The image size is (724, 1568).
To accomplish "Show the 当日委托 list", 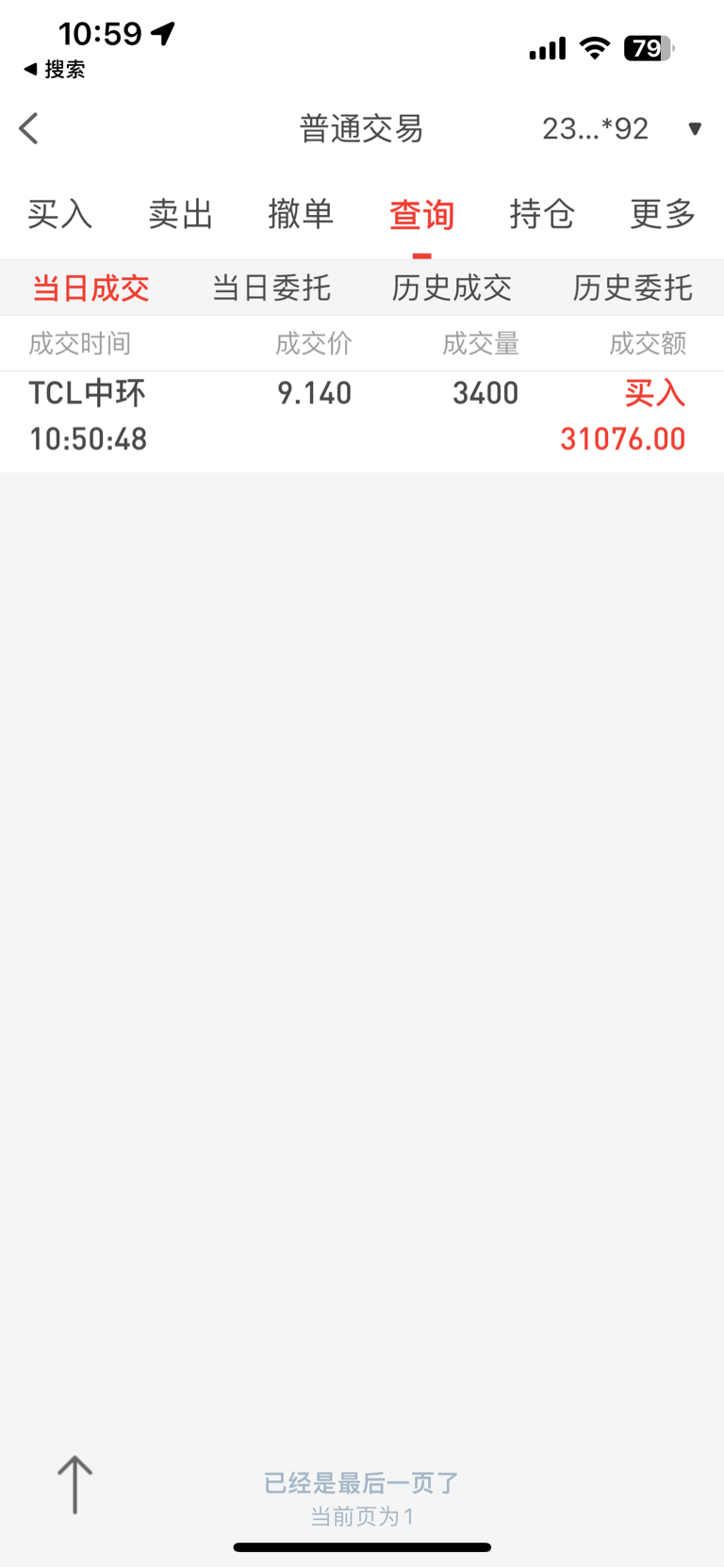I will tap(271, 288).
